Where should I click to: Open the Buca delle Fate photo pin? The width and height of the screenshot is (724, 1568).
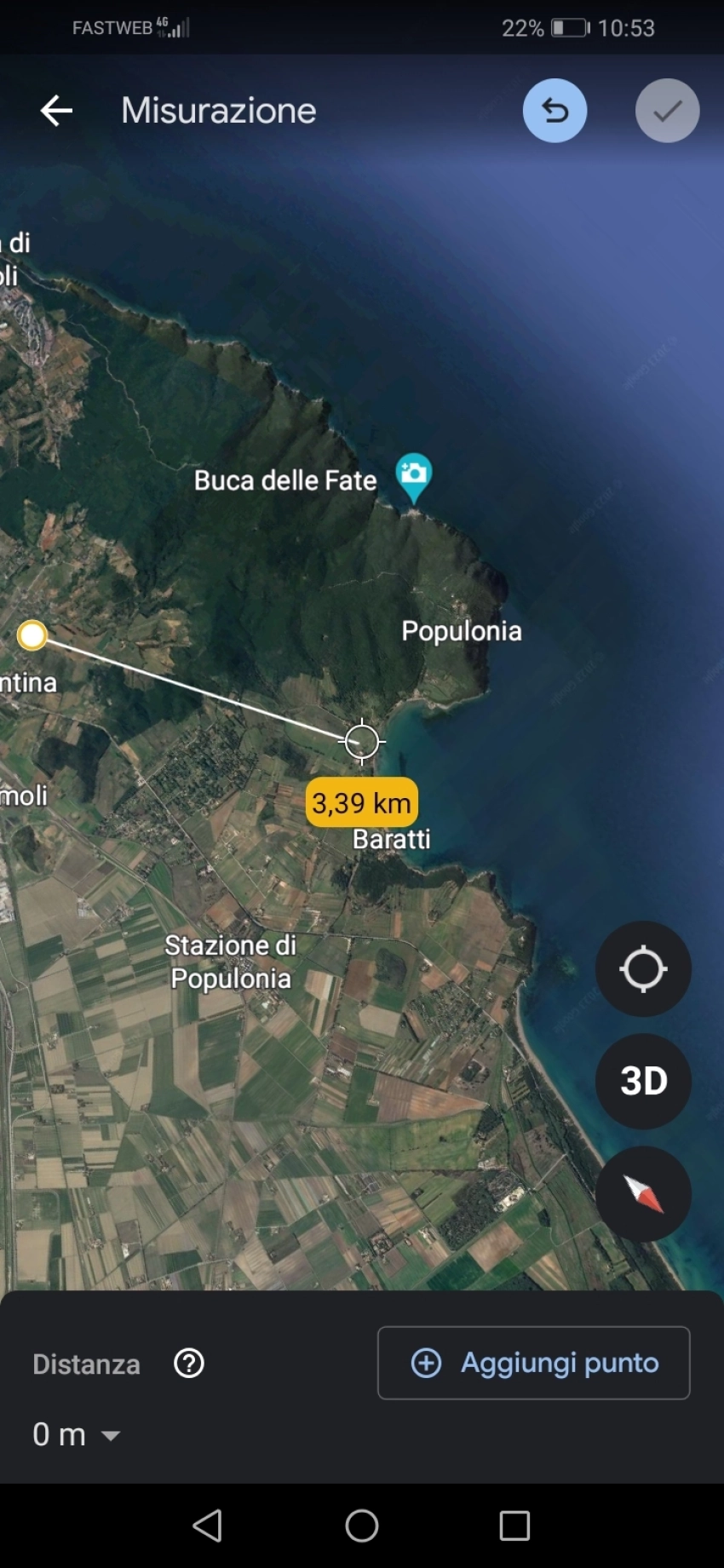click(x=414, y=478)
